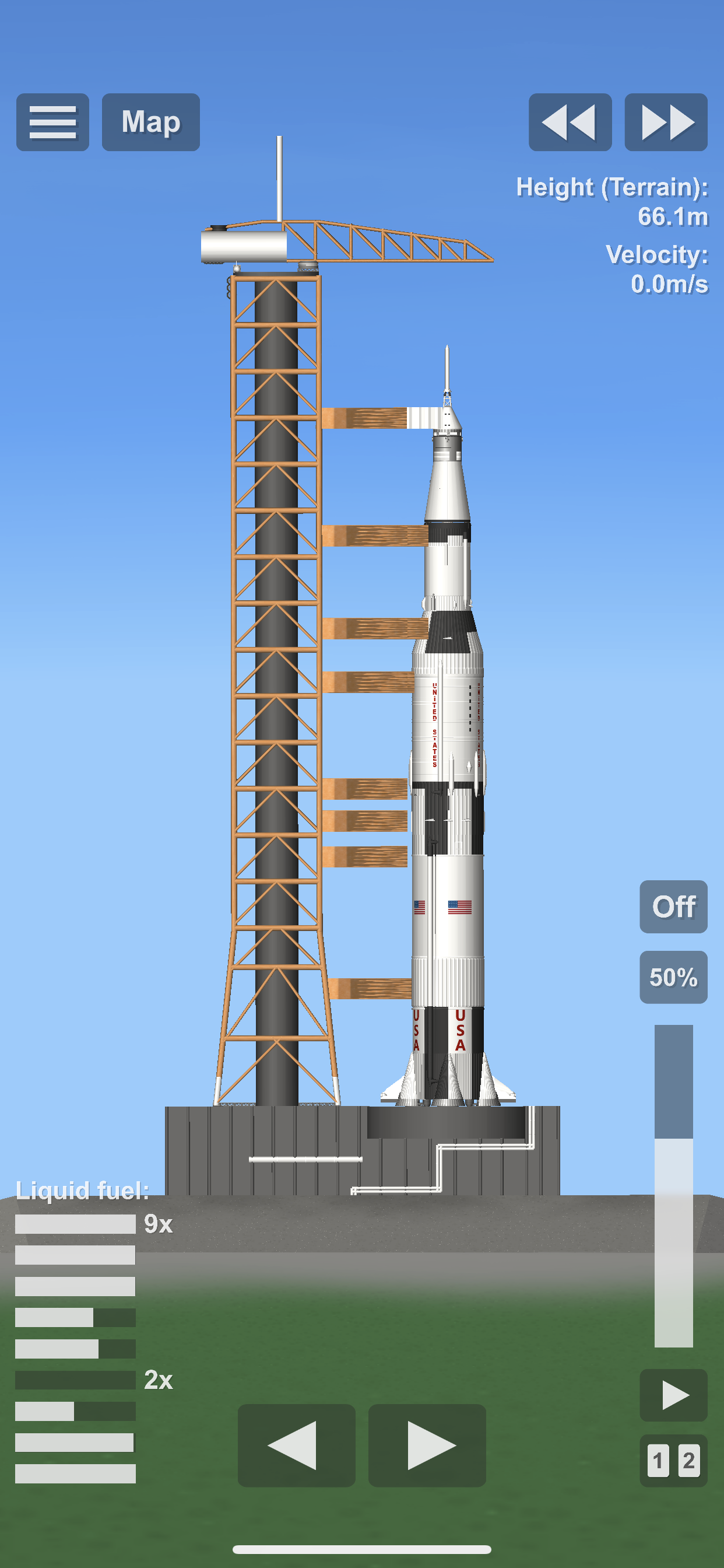Rotate the rocket left
The height and width of the screenshot is (1568, 724).
296,1445
